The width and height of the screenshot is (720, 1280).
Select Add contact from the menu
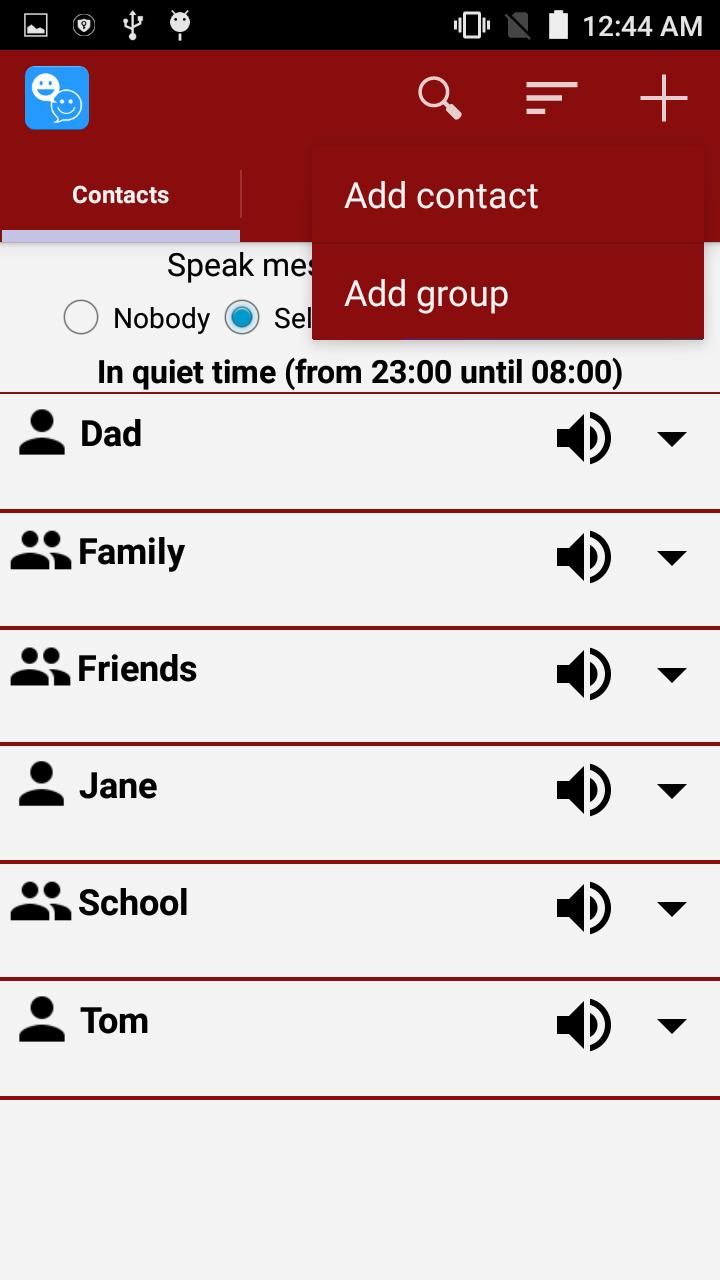pos(441,196)
